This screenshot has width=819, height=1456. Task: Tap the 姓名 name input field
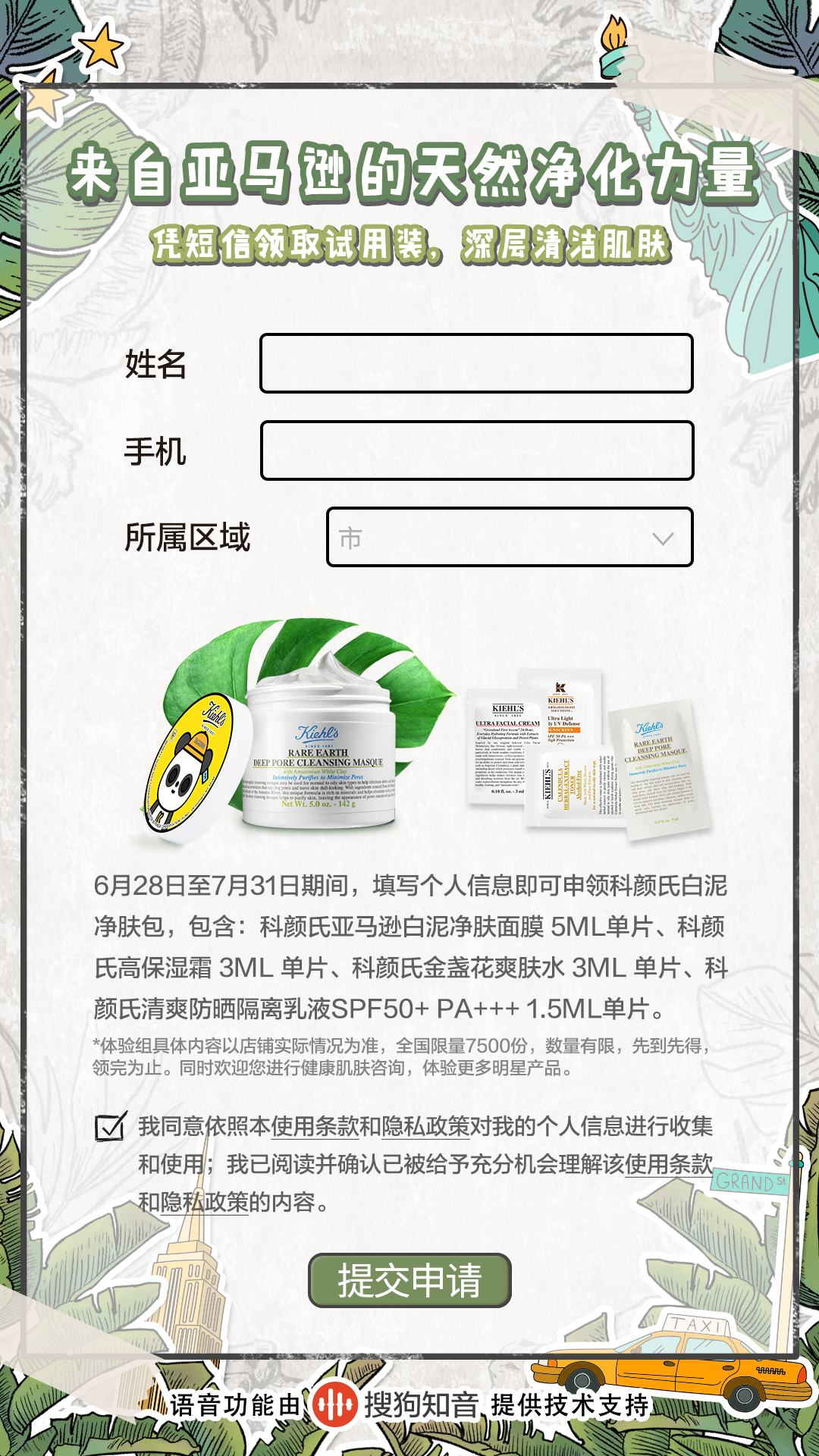point(476,363)
